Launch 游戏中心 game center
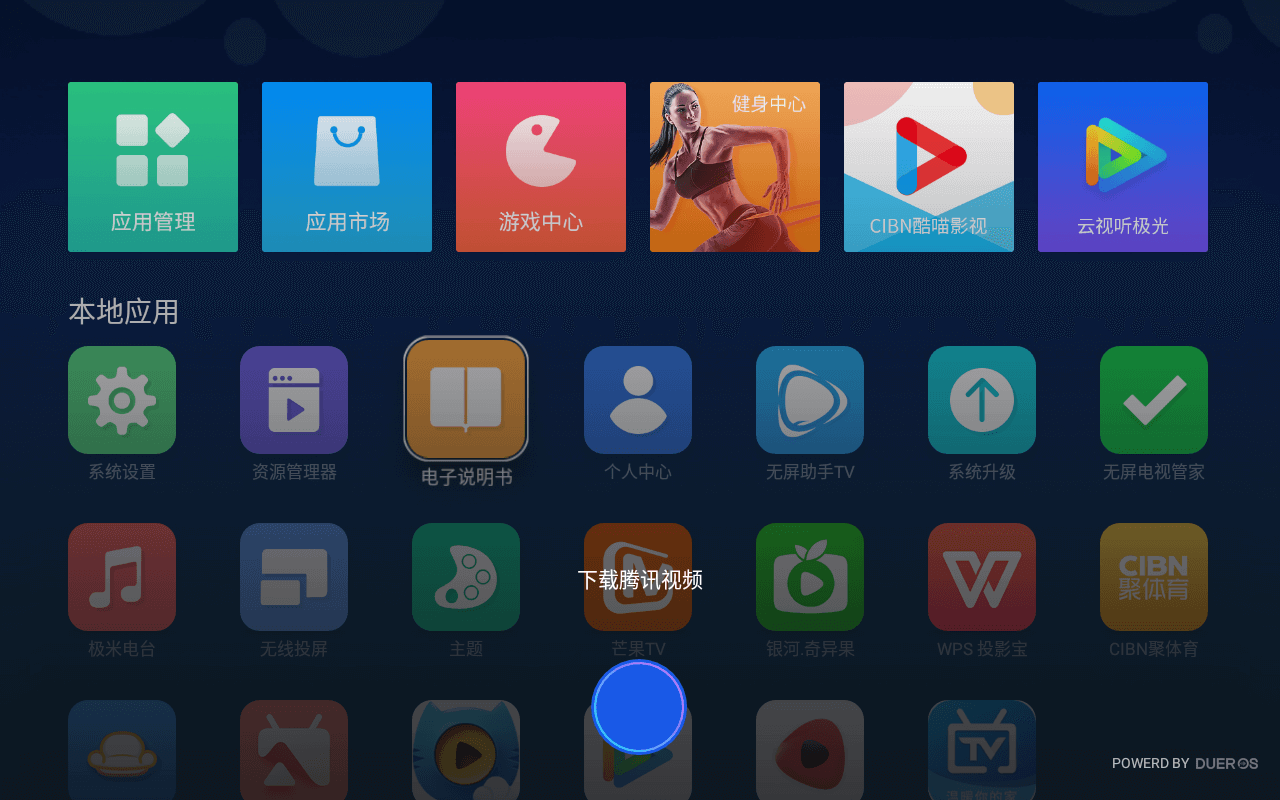The height and width of the screenshot is (800, 1280). [541, 167]
